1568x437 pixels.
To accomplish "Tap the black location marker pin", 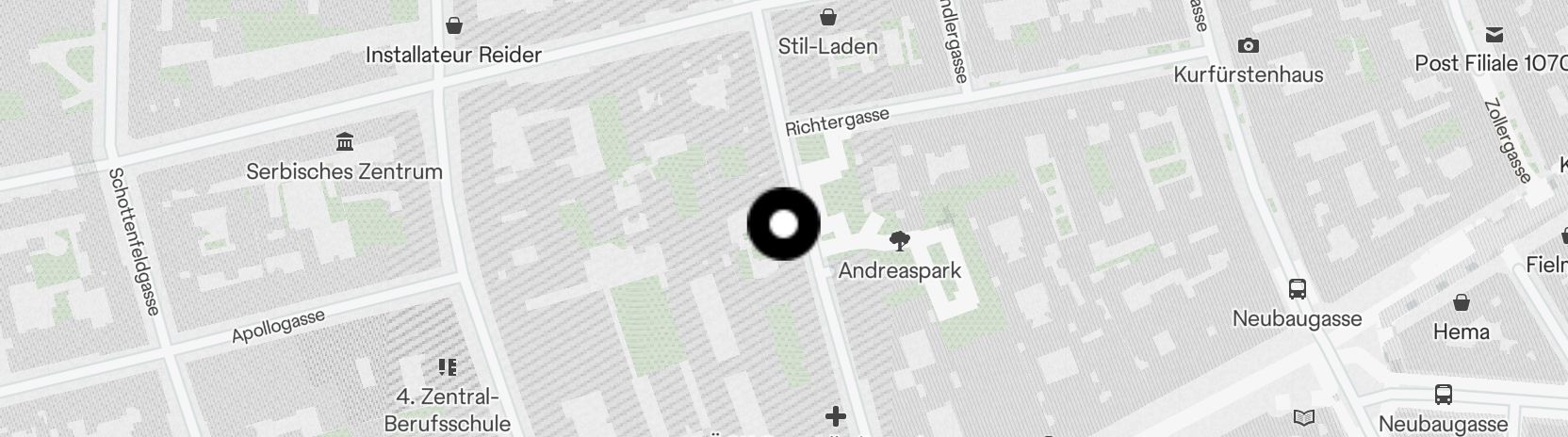I will (x=783, y=224).
